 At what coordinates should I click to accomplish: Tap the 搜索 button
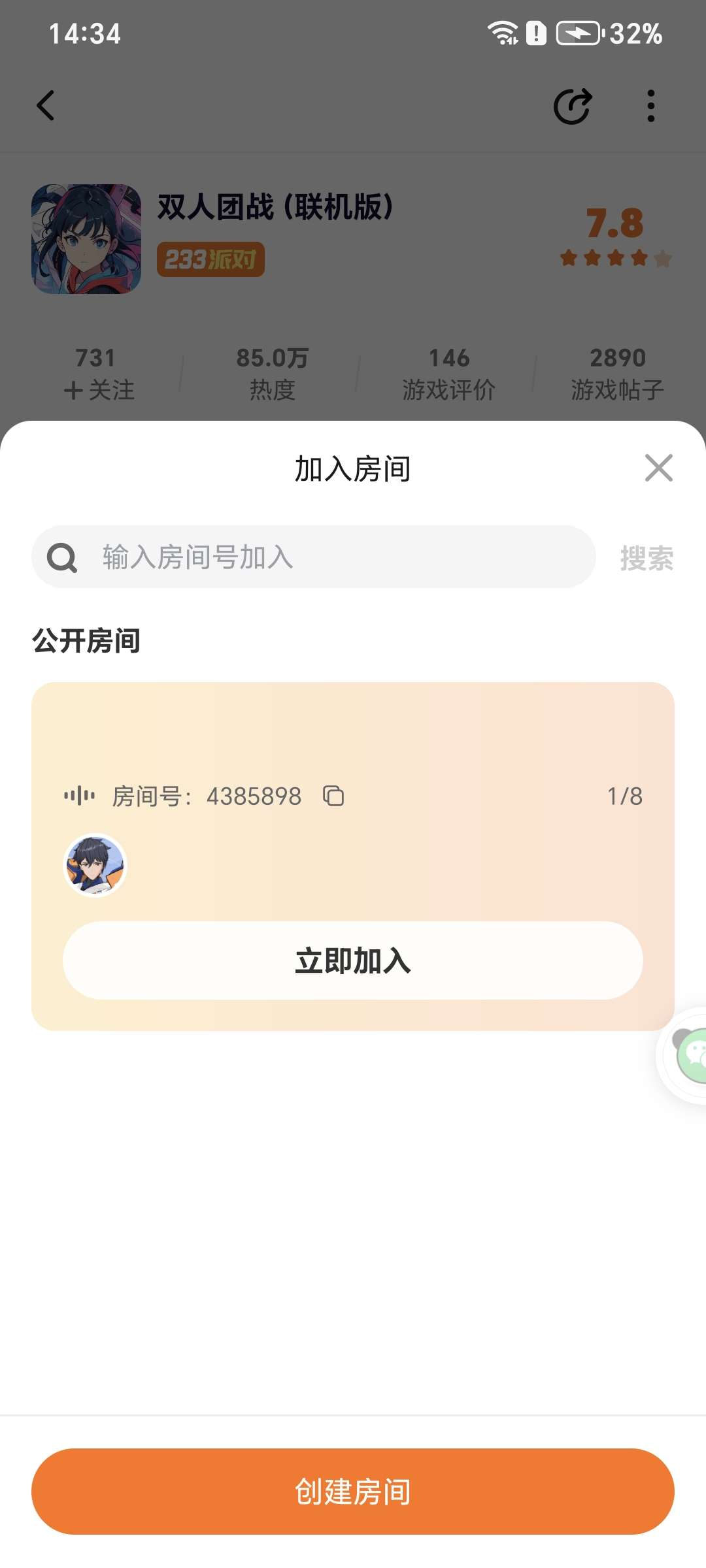pyautogui.click(x=646, y=558)
